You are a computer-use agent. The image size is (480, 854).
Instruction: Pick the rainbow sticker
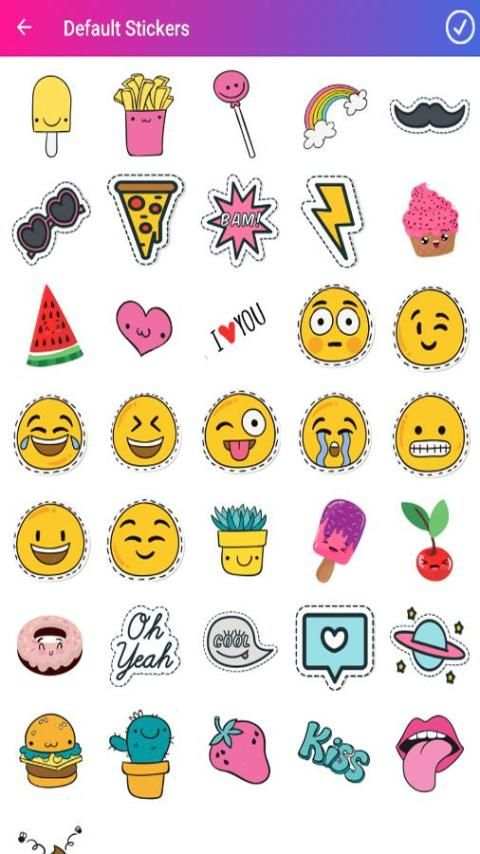(335, 115)
